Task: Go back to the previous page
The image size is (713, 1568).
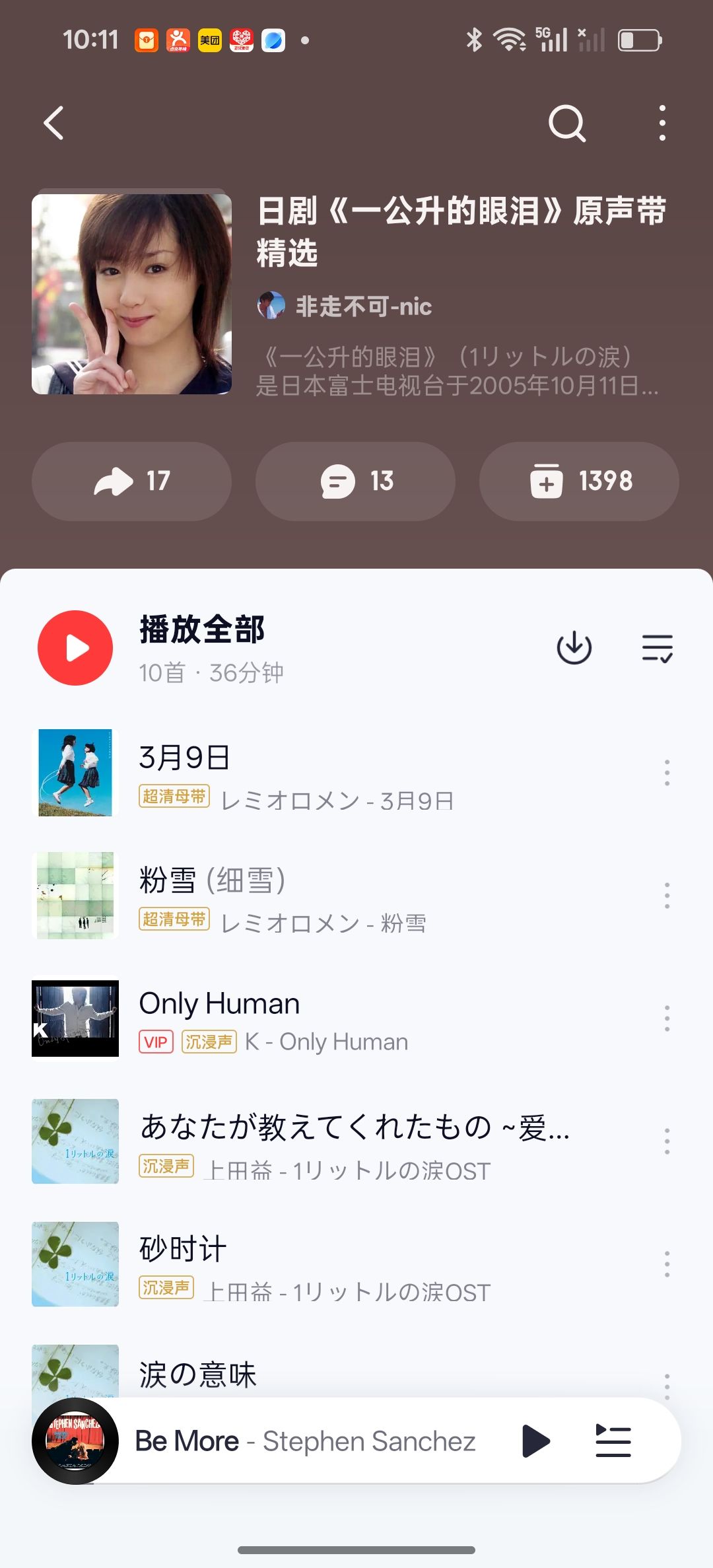Action: tap(54, 124)
